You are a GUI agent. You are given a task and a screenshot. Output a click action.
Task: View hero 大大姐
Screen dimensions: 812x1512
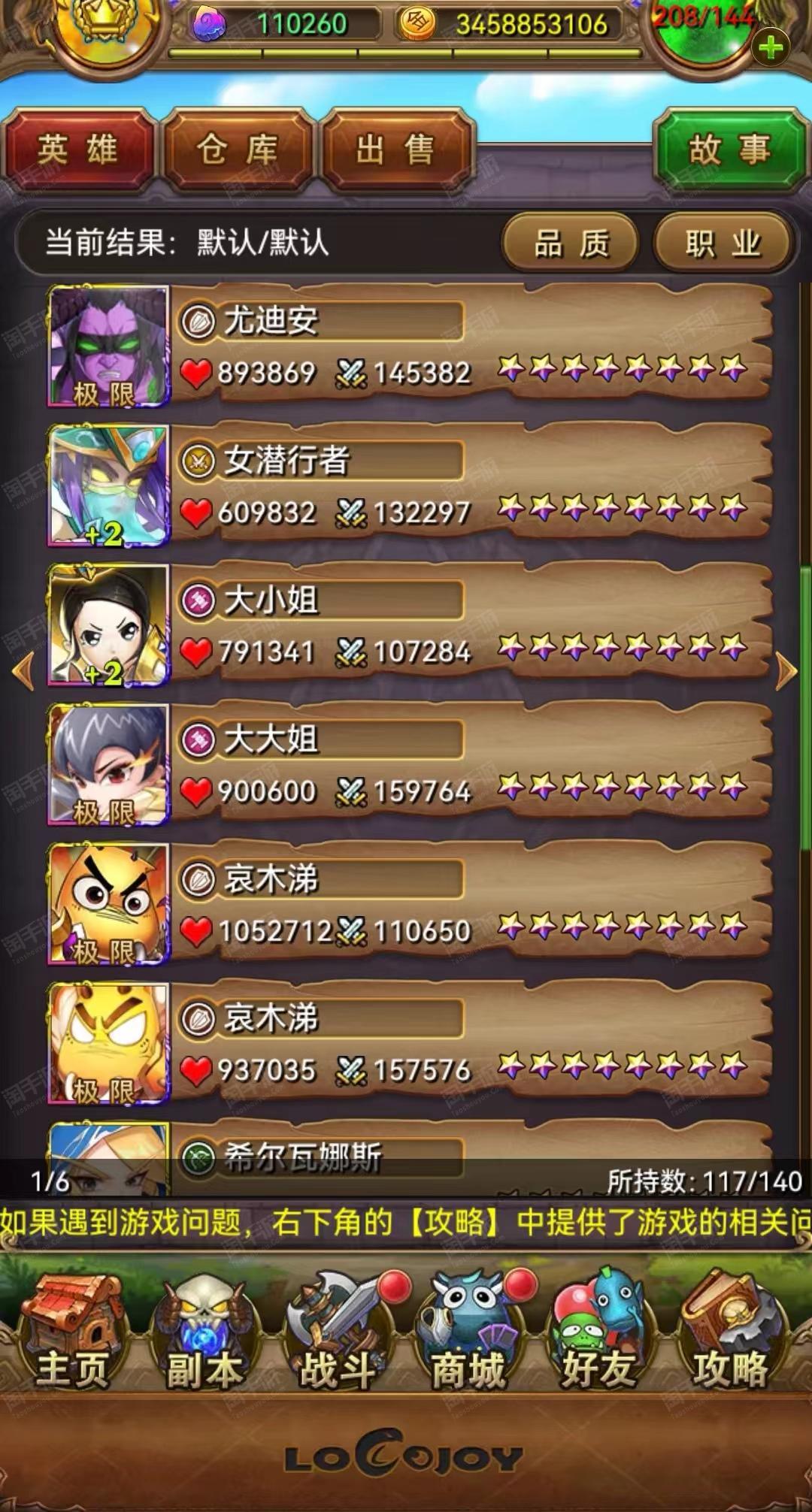click(x=406, y=765)
